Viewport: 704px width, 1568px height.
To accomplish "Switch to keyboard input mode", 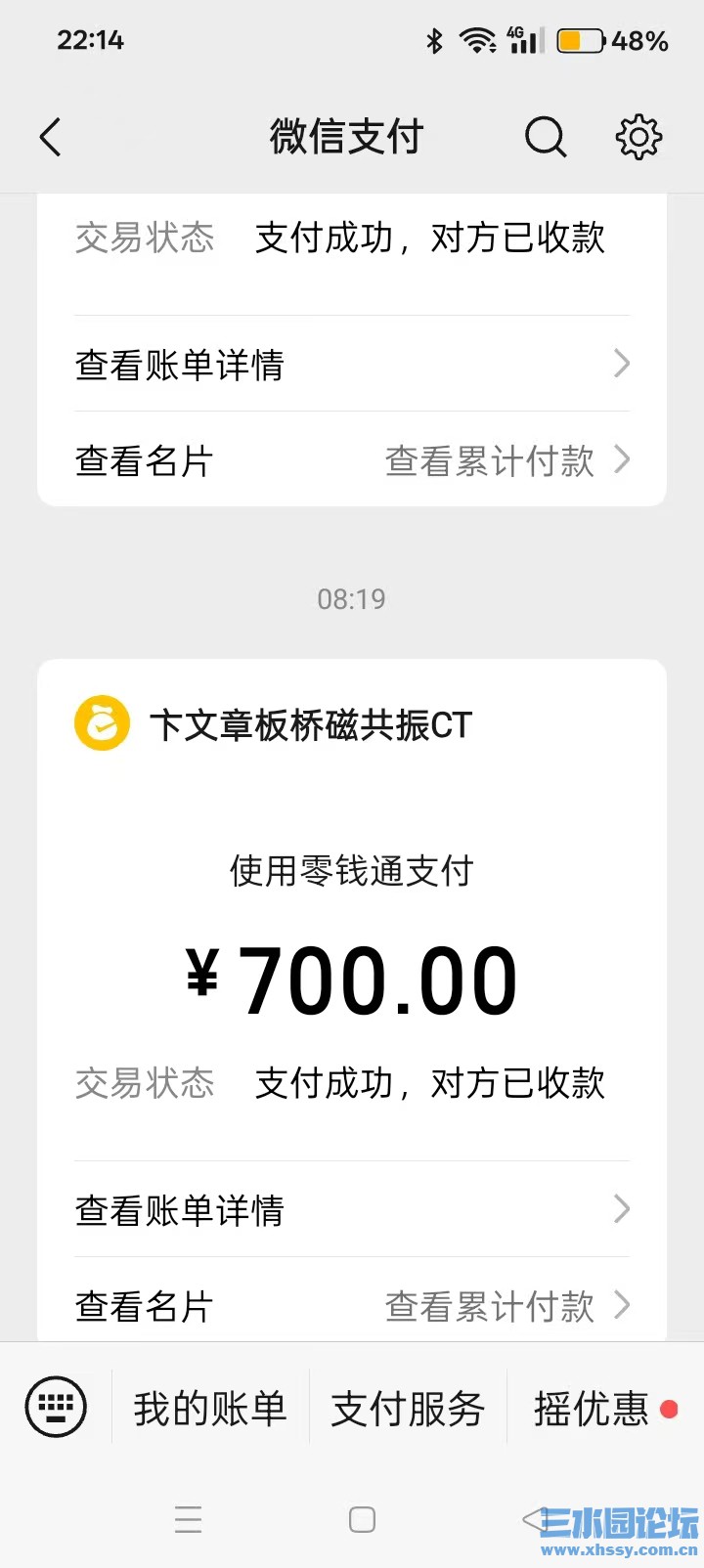I will (56, 1408).
